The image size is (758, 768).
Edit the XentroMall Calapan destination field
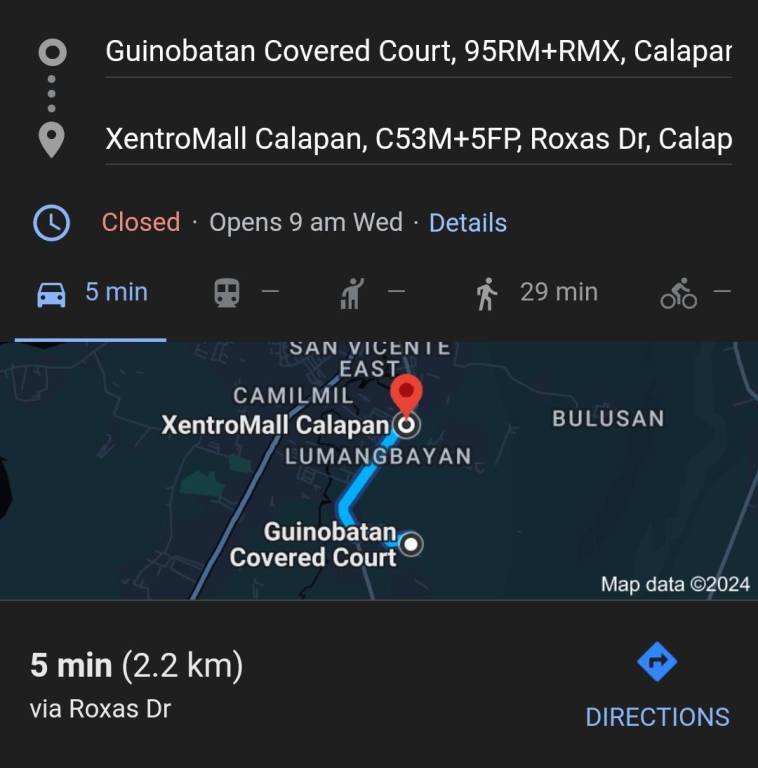(418, 139)
